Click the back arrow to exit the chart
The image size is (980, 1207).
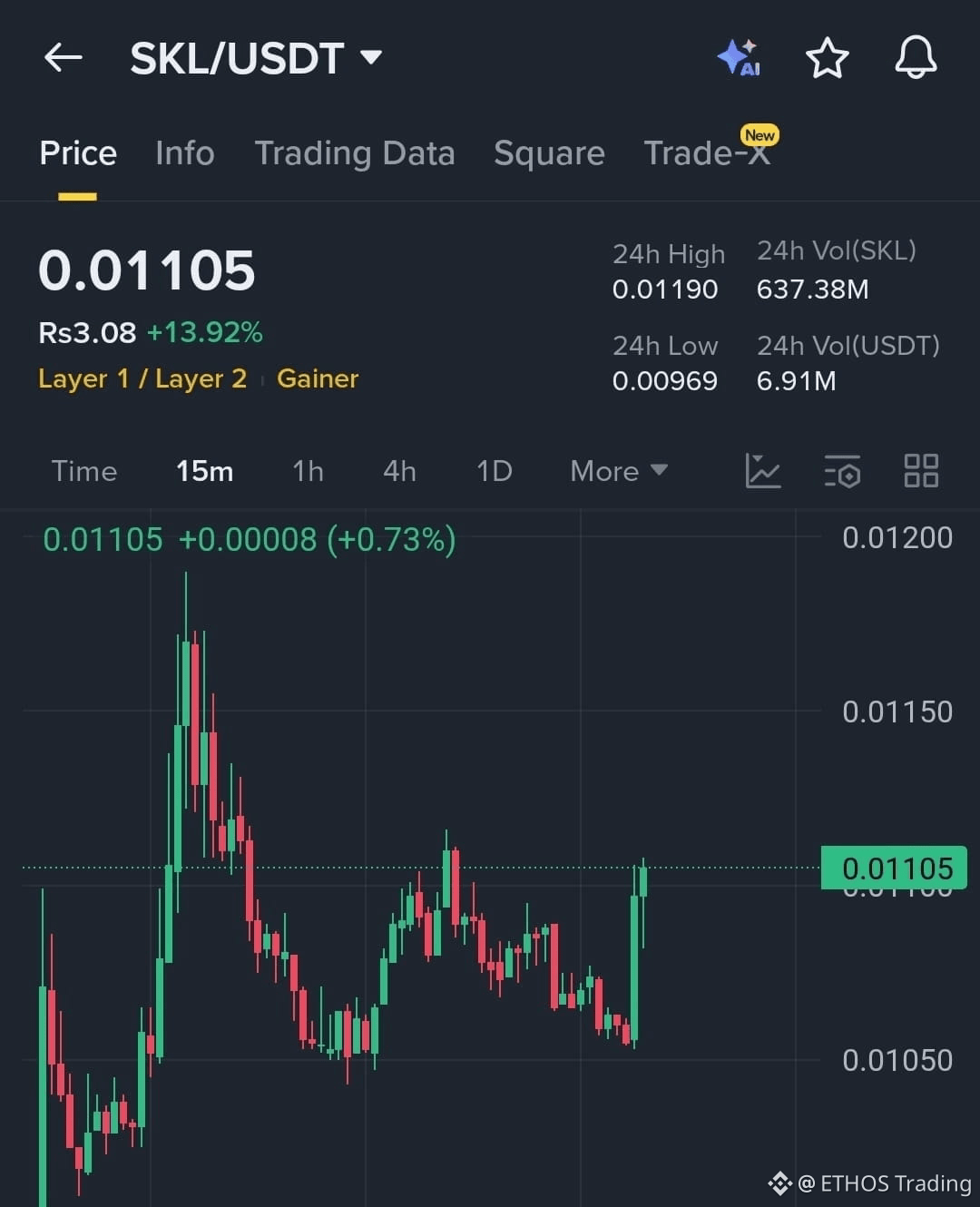point(62,57)
